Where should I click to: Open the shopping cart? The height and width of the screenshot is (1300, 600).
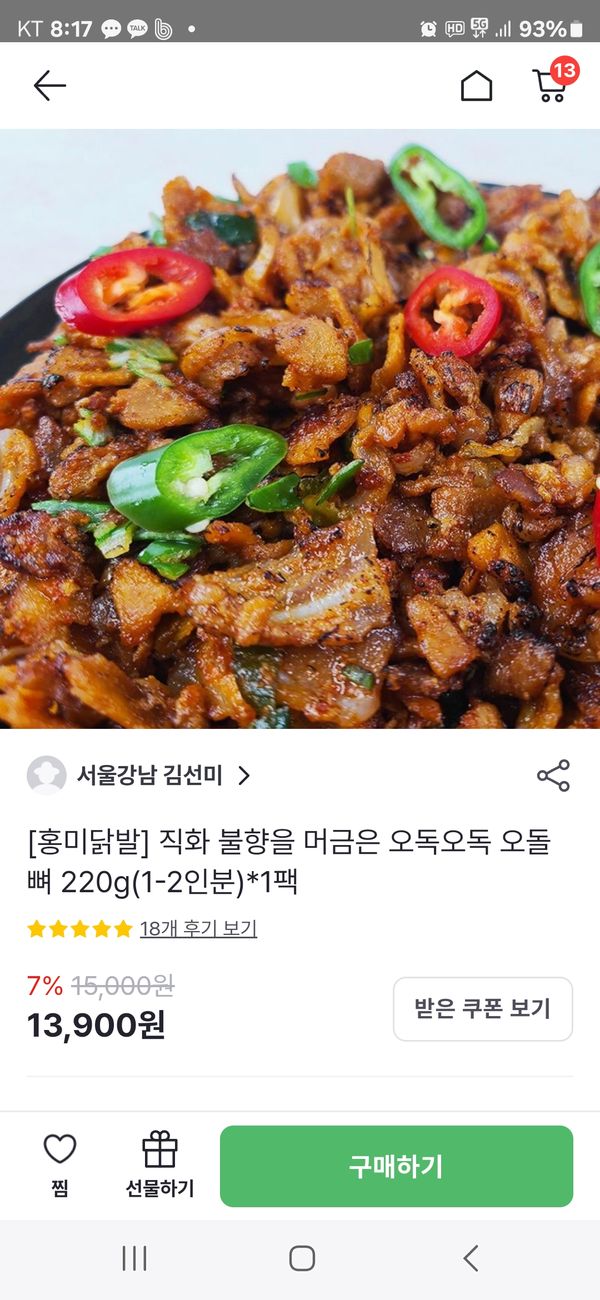coord(550,85)
